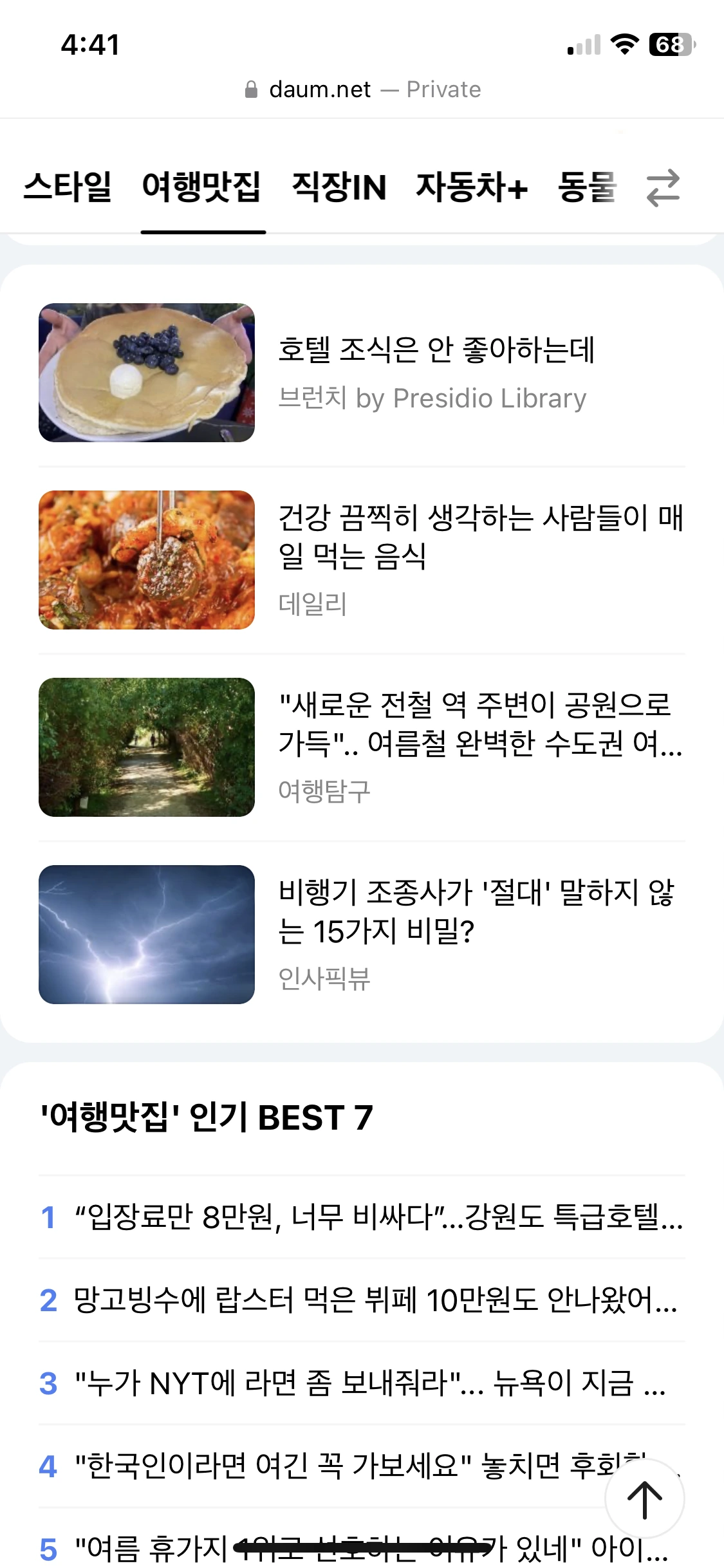Open ranked item 3 about NYT에 라면
The image size is (724, 1568).
point(362,1383)
